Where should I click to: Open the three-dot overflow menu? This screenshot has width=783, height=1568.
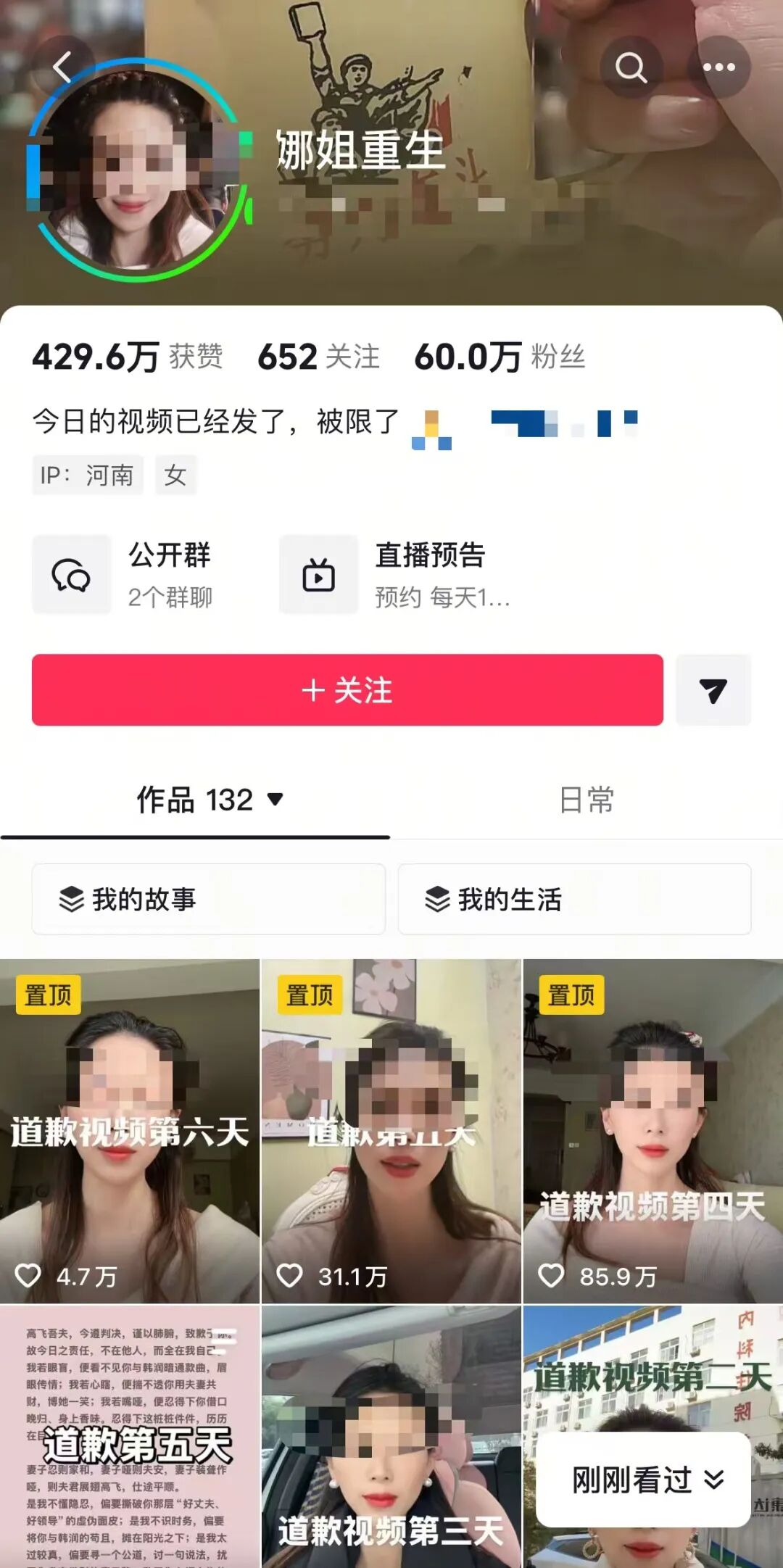click(718, 67)
